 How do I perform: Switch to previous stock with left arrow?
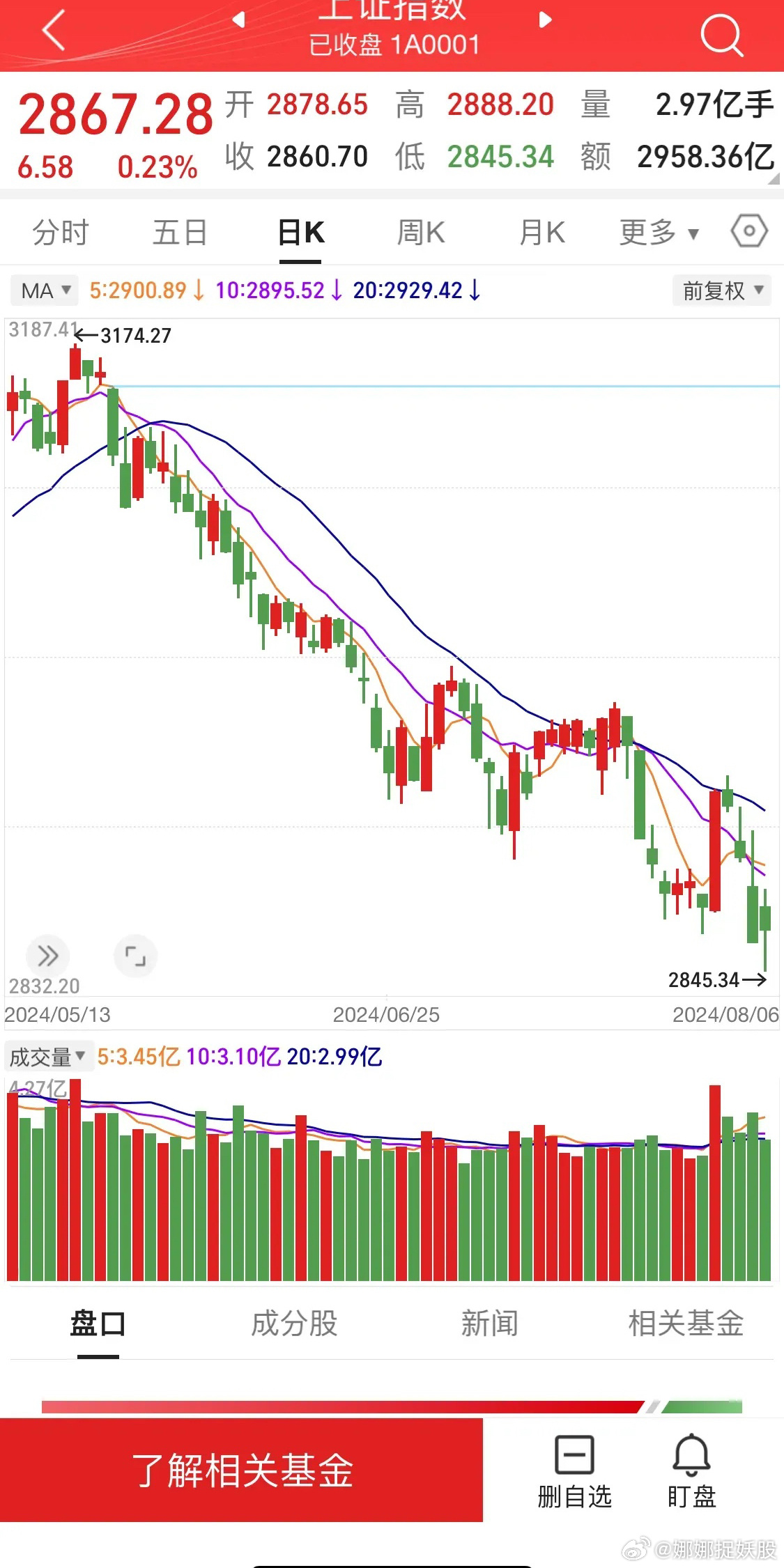coord(238,20)
